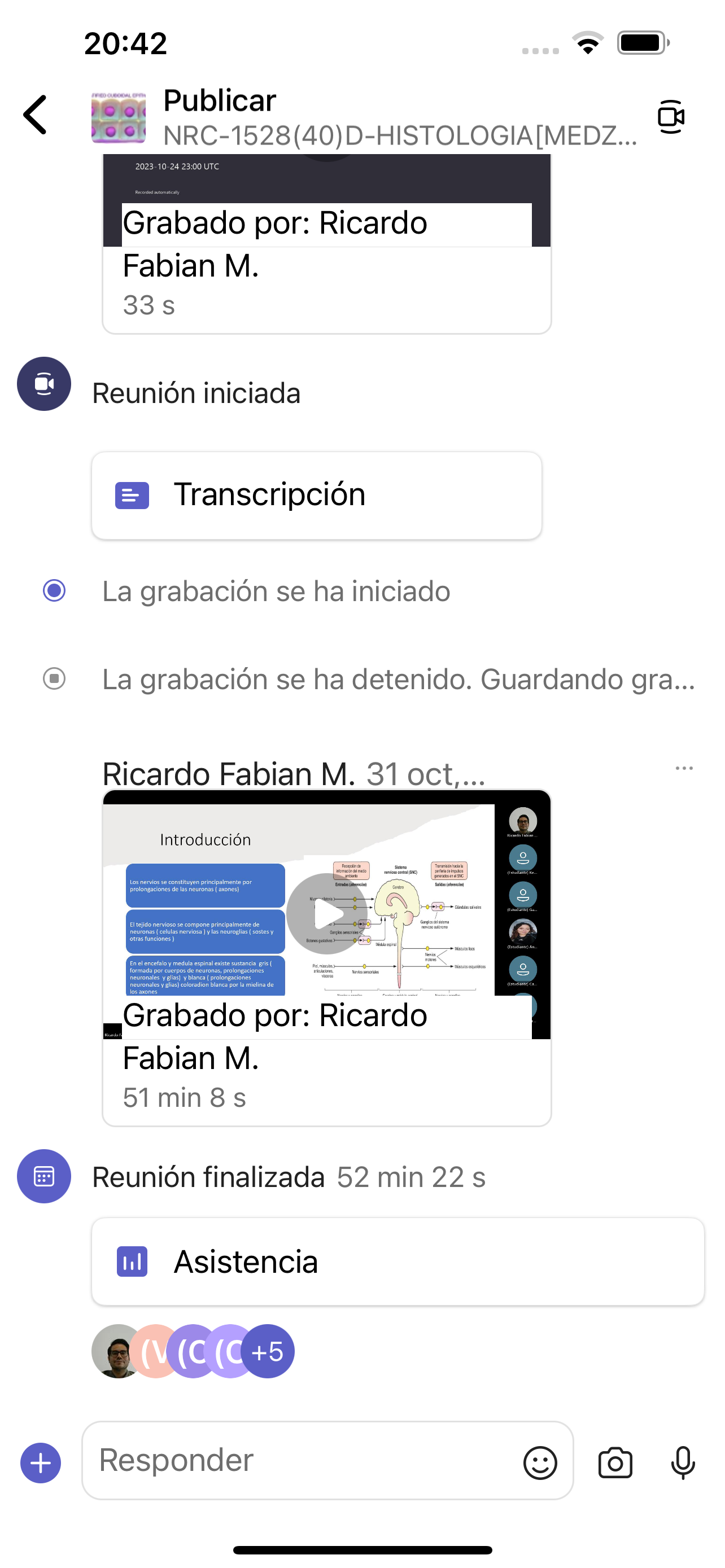The height and width of the screenshot is (1568, 725).
Task: View the meeting participants avatars
Action: 193,1351
